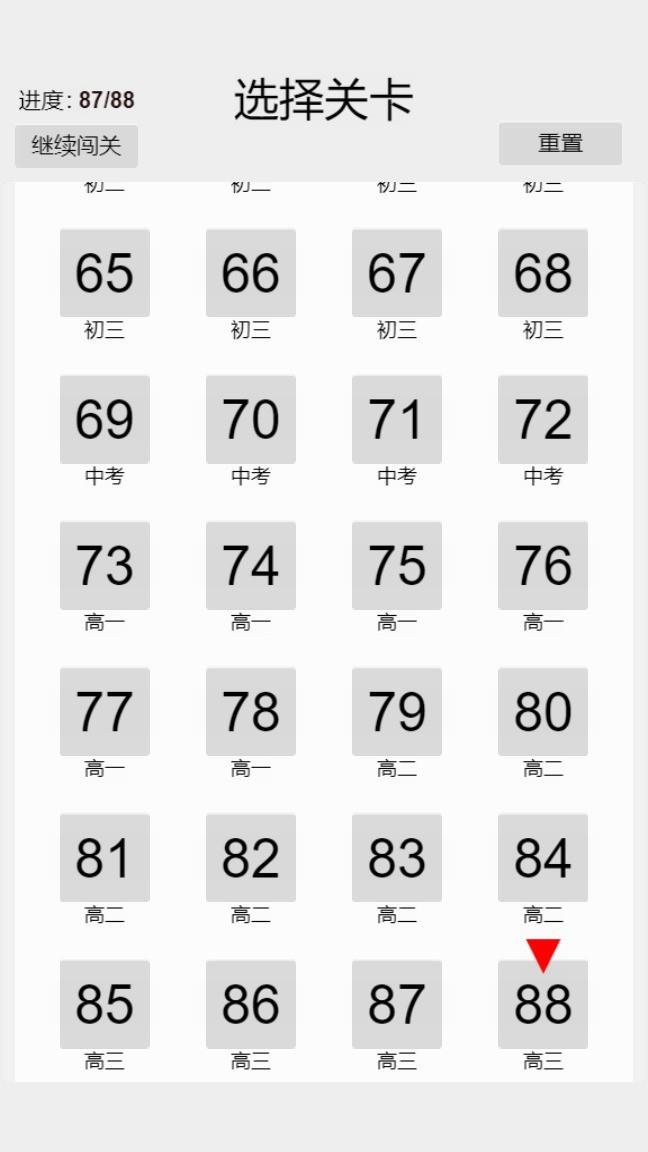Viewport: 648px width, 1152px height.
Task: Select level 77
Action: [105, 711]
